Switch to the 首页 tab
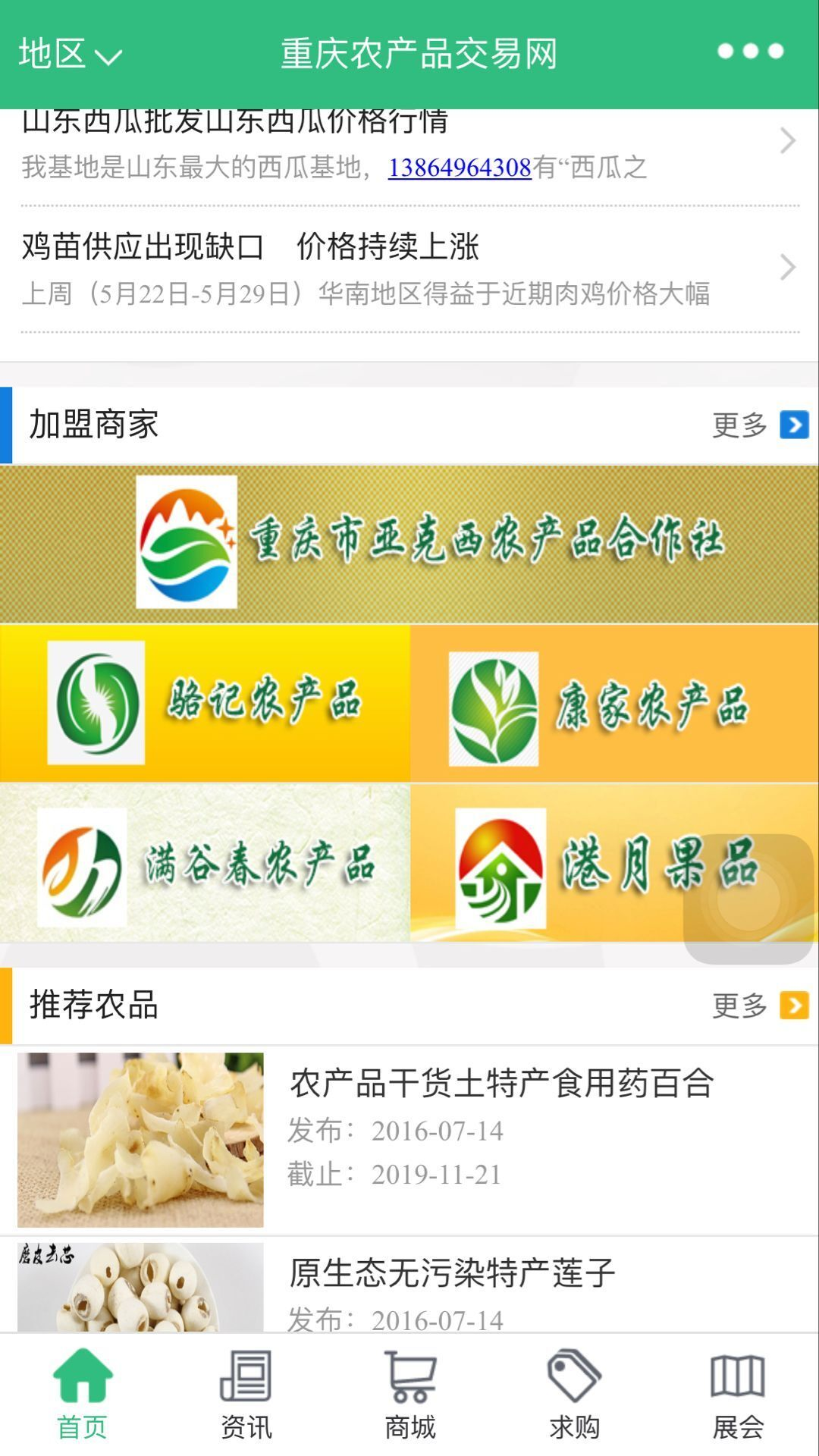Viewport: 819px width, 1456px height. (82, 1395)
